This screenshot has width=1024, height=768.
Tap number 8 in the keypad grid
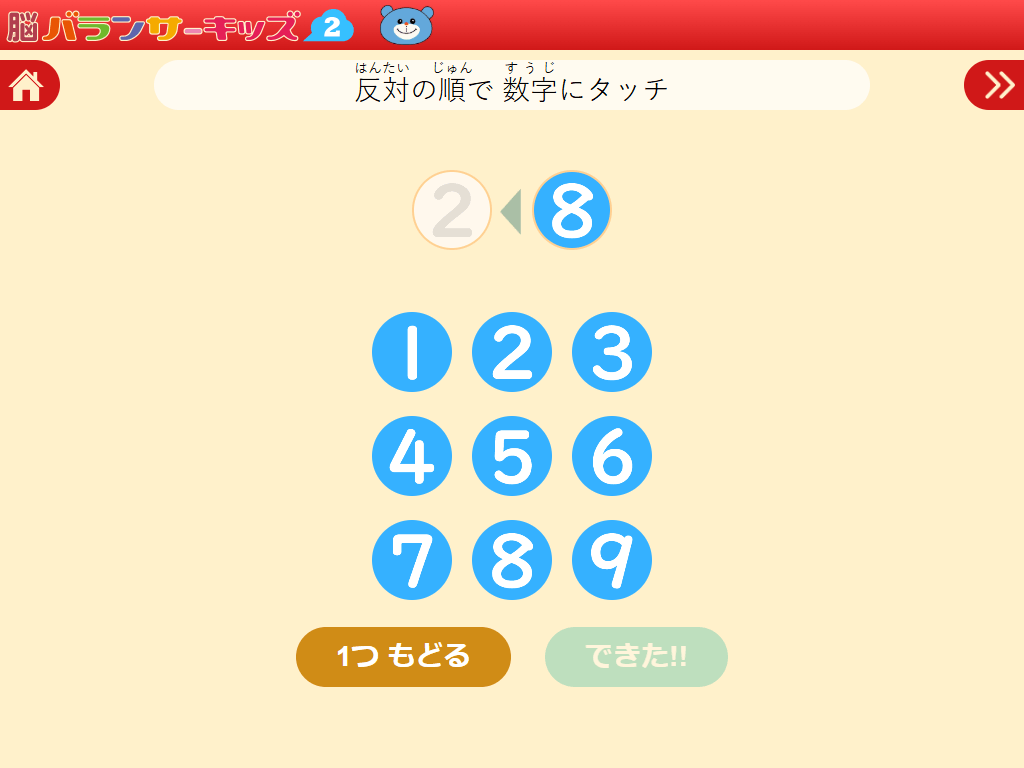[512, 560]
